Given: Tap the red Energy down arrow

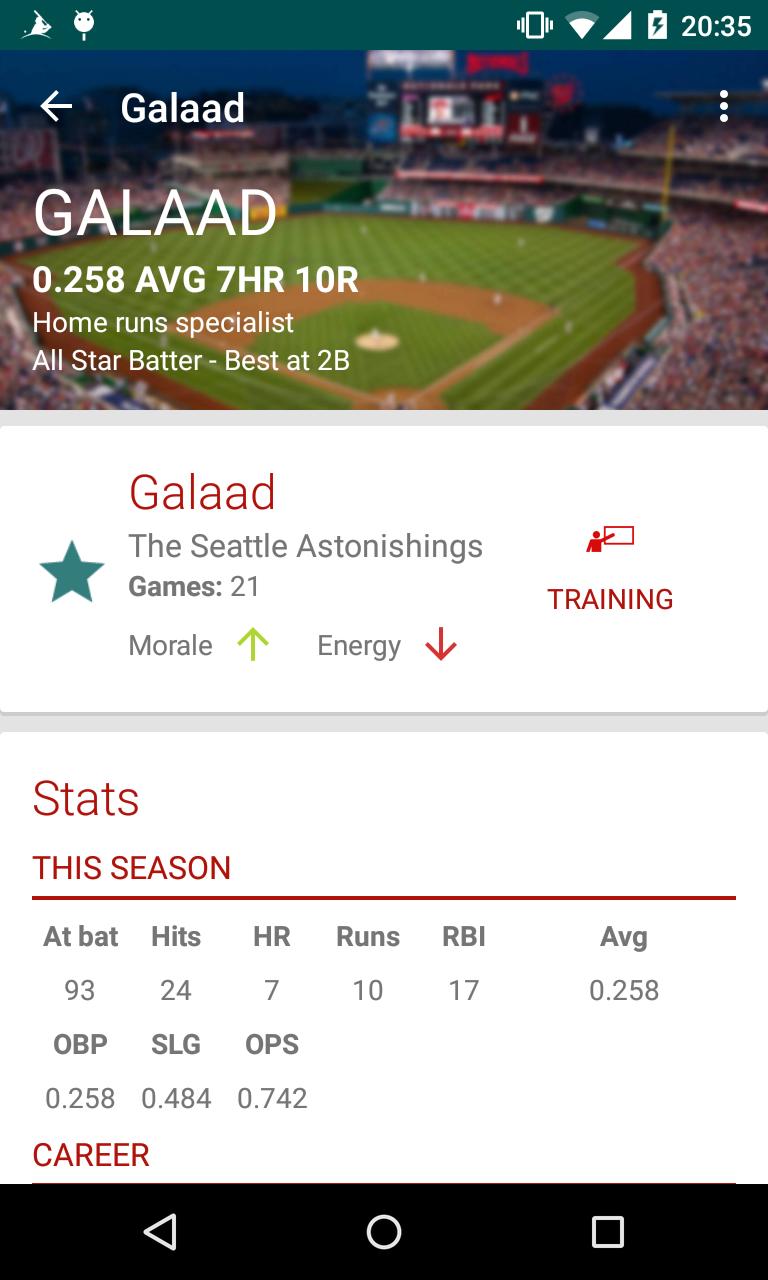Looking at the screenshot, I should tap(438, 646).
